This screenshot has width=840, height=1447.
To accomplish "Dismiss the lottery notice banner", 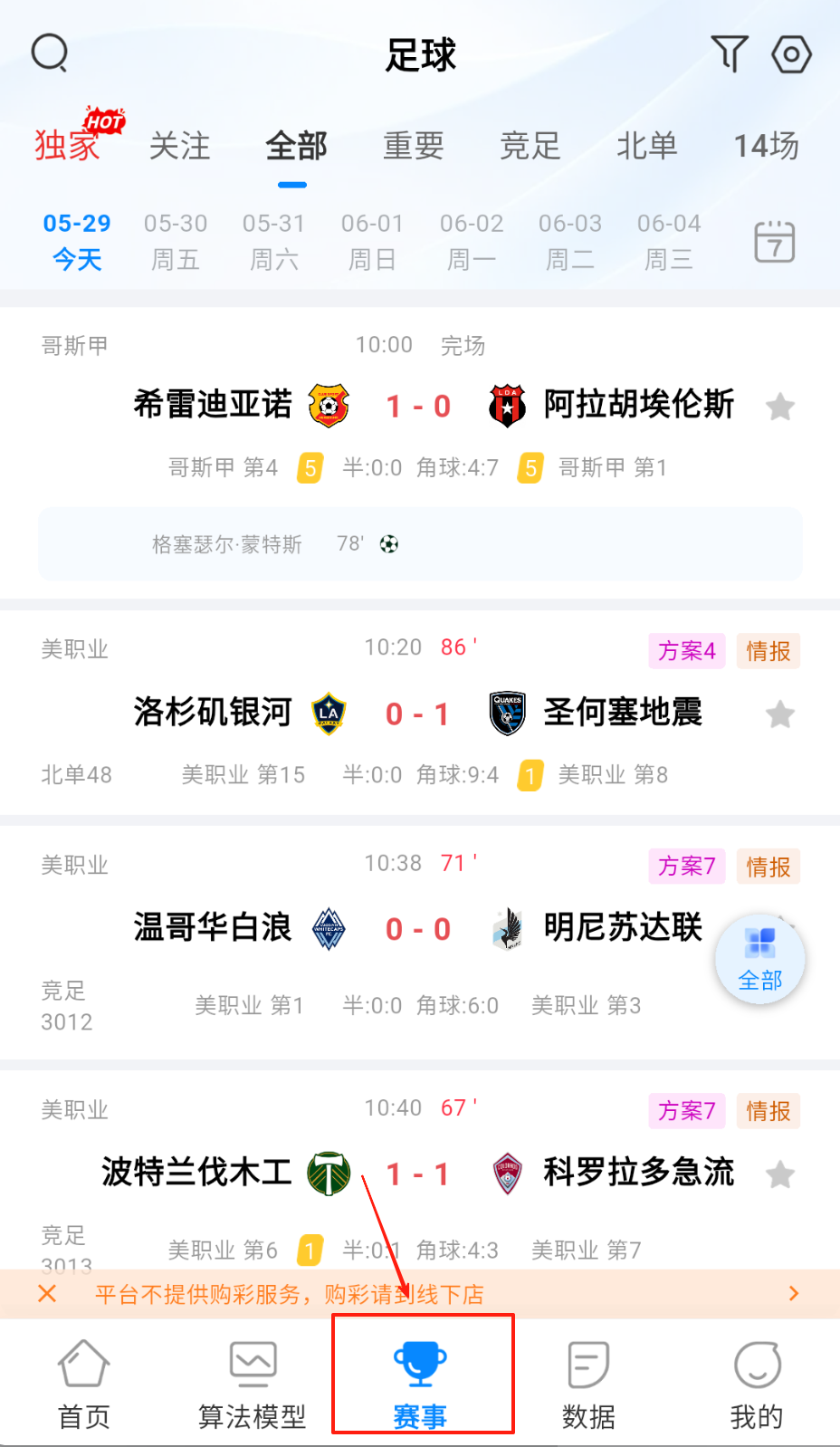I will click(48, 1294).
